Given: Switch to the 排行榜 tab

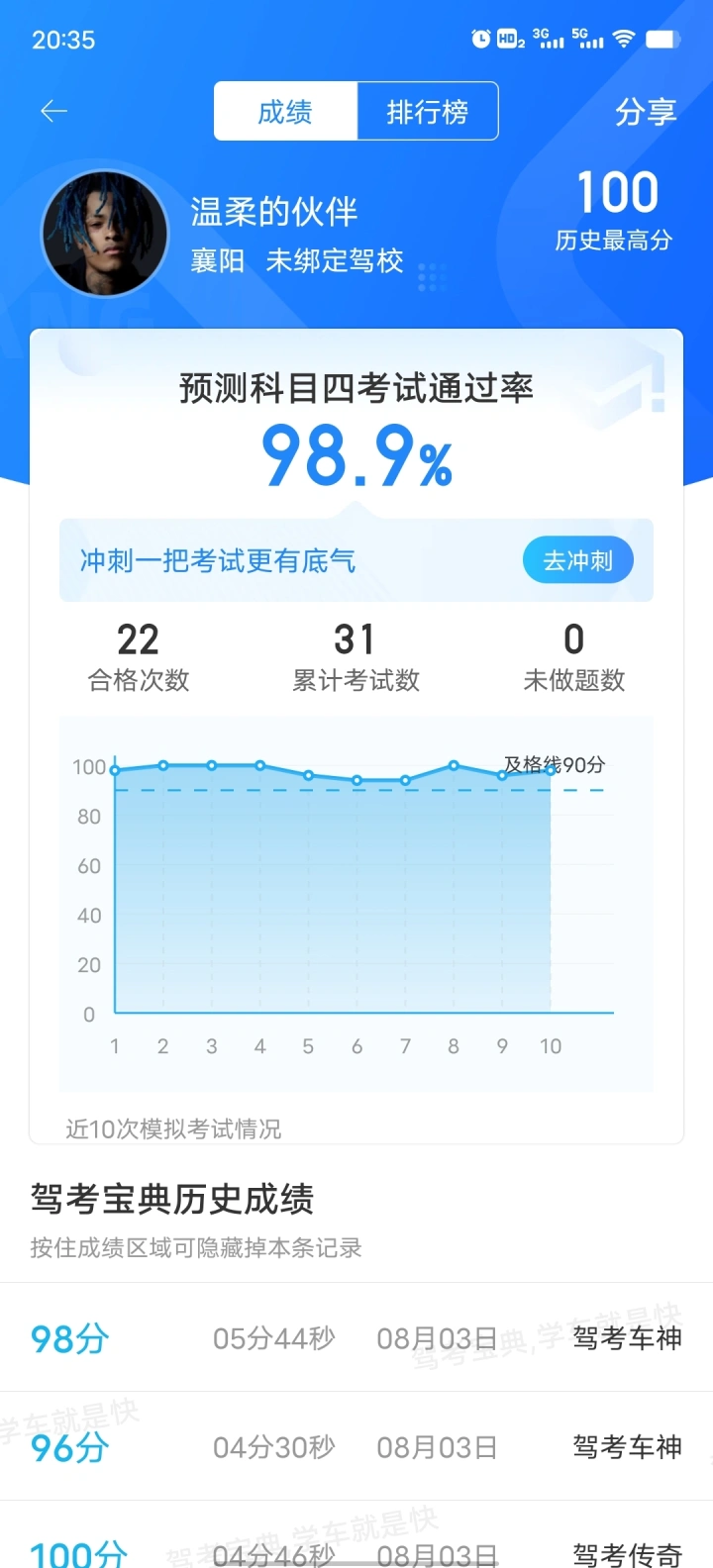Looking at the screenshot, I should [428, 112].
